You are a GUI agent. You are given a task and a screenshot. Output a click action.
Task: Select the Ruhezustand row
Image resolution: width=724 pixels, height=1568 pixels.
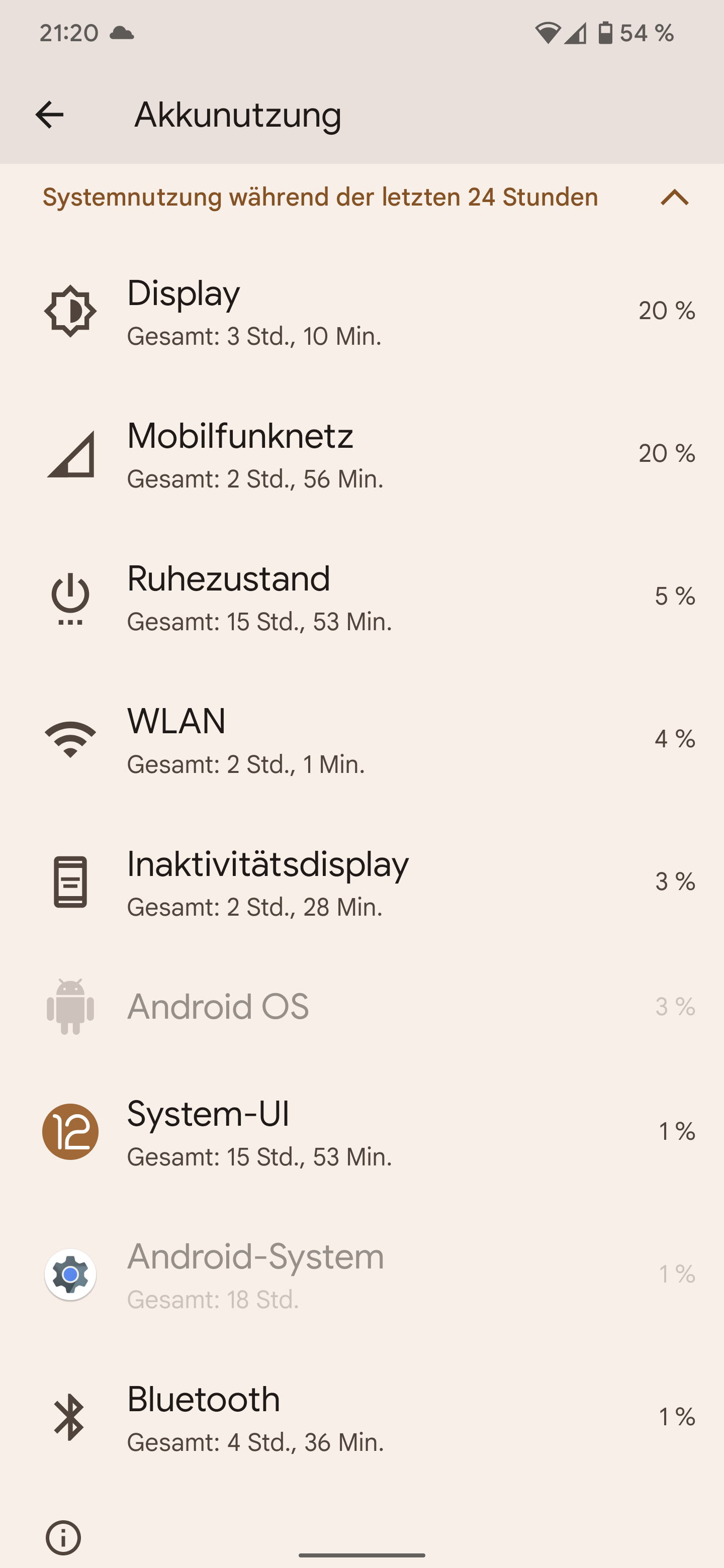pyautogui.click(x=361, y=597)
